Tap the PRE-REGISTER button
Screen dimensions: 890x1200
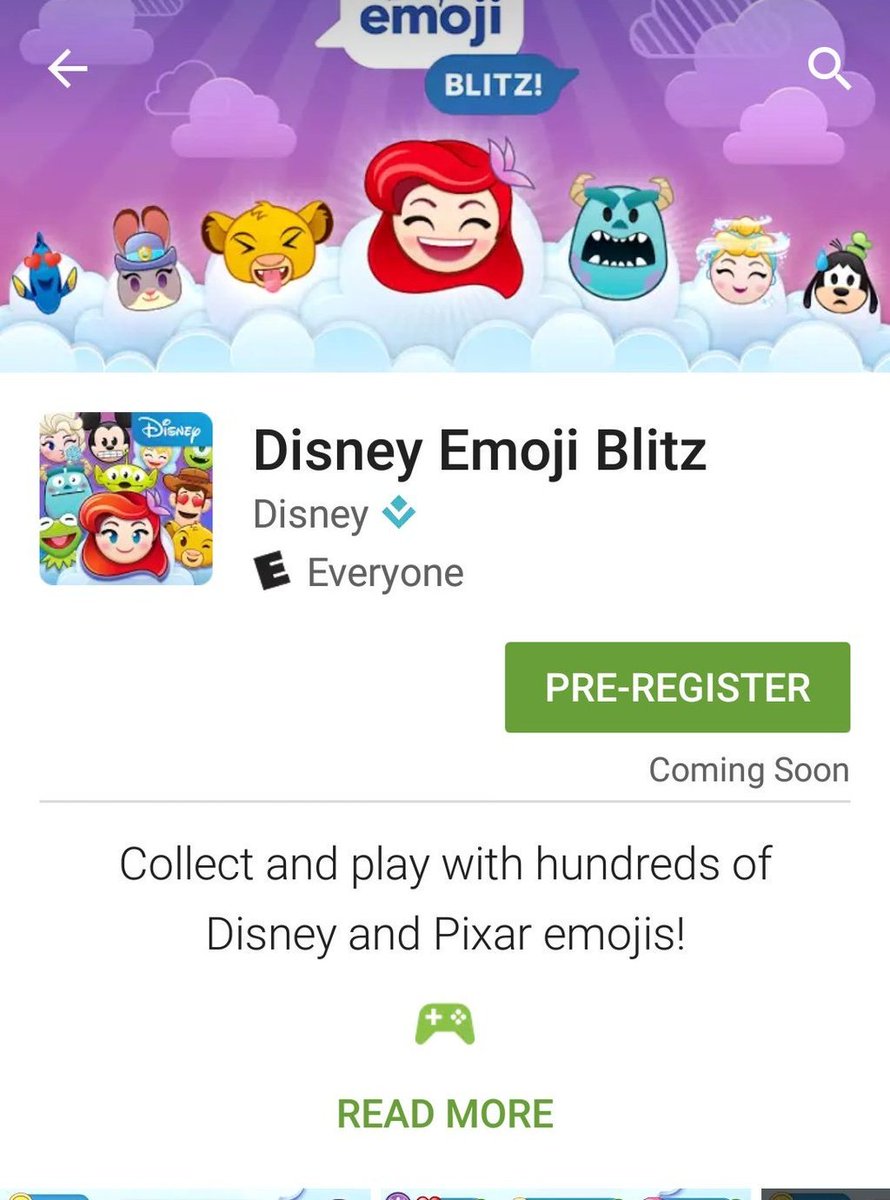(677, 688)
